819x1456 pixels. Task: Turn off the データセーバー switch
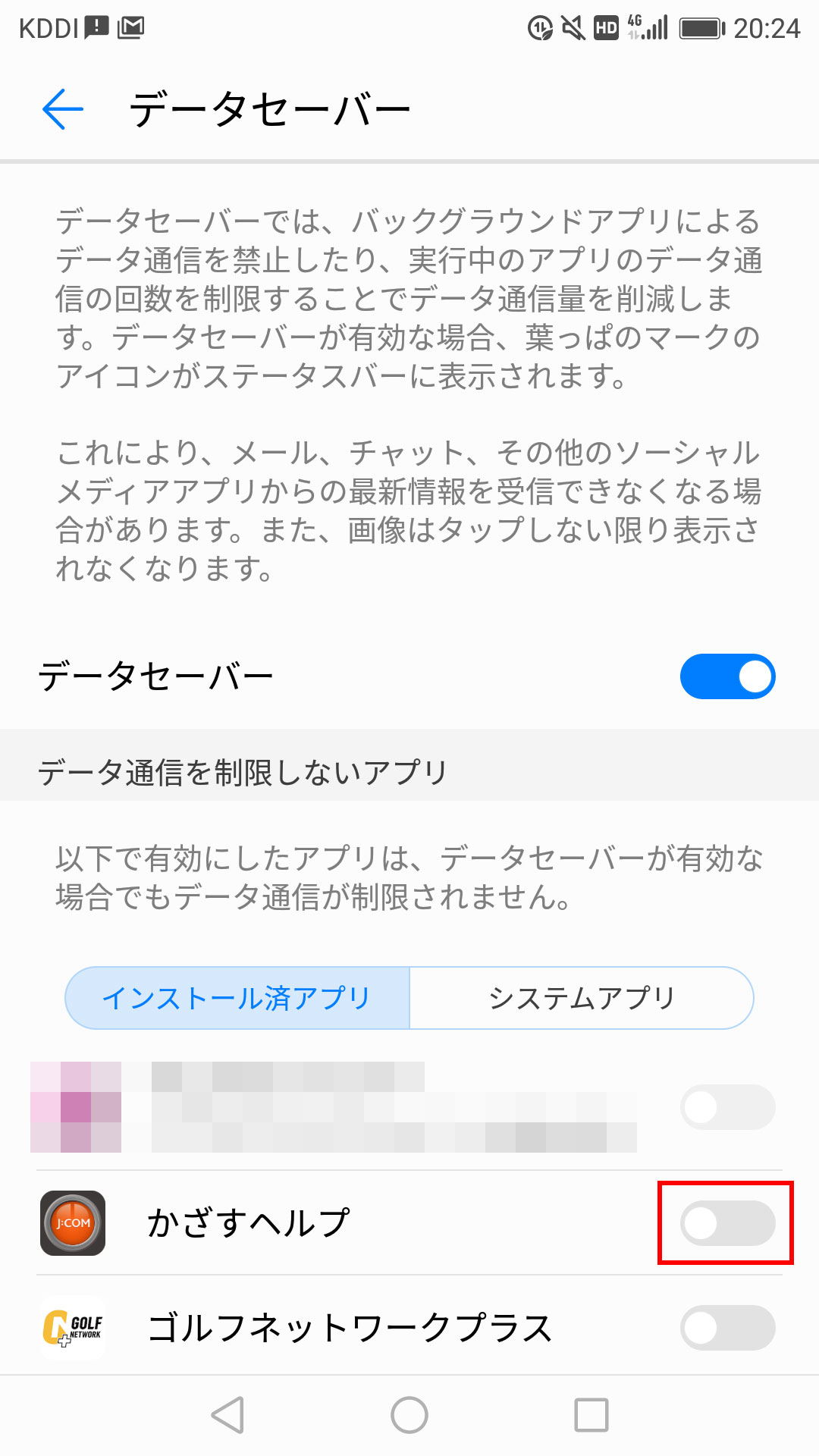(x=727, y=676)
